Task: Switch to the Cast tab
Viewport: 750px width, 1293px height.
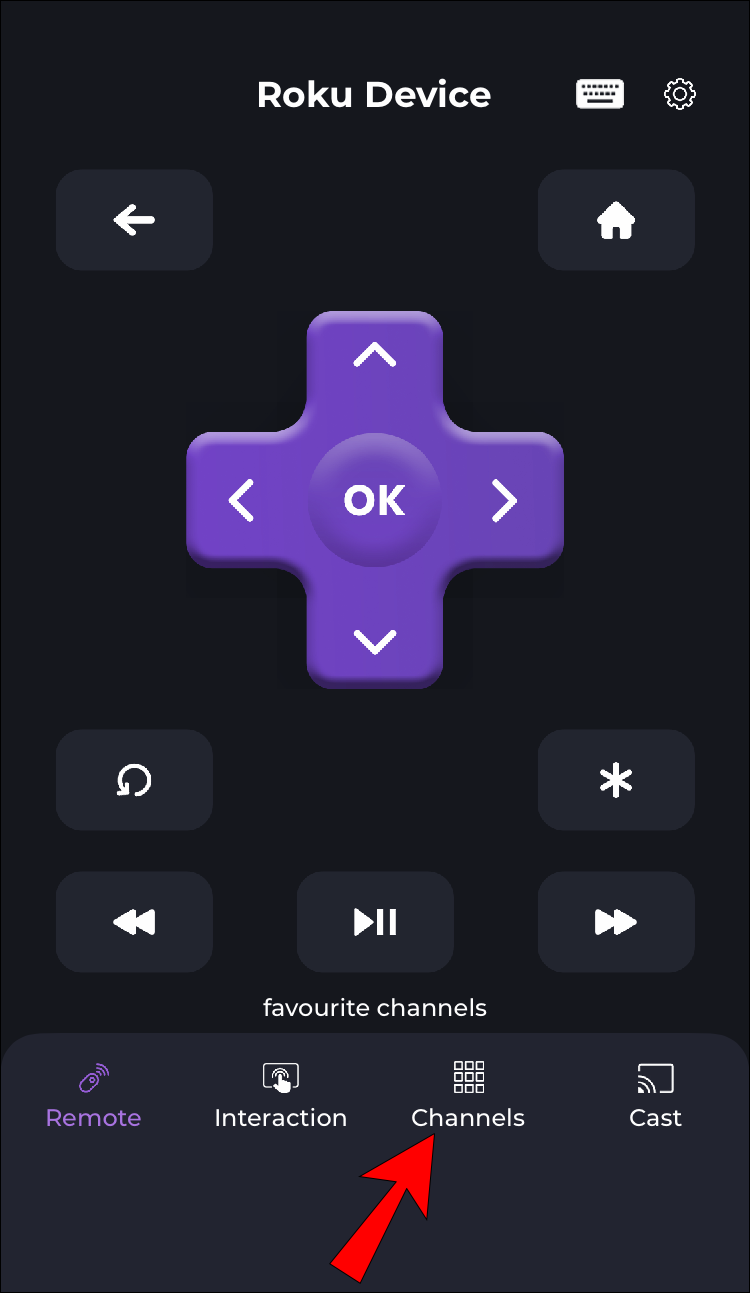Action: (655, 1097)
